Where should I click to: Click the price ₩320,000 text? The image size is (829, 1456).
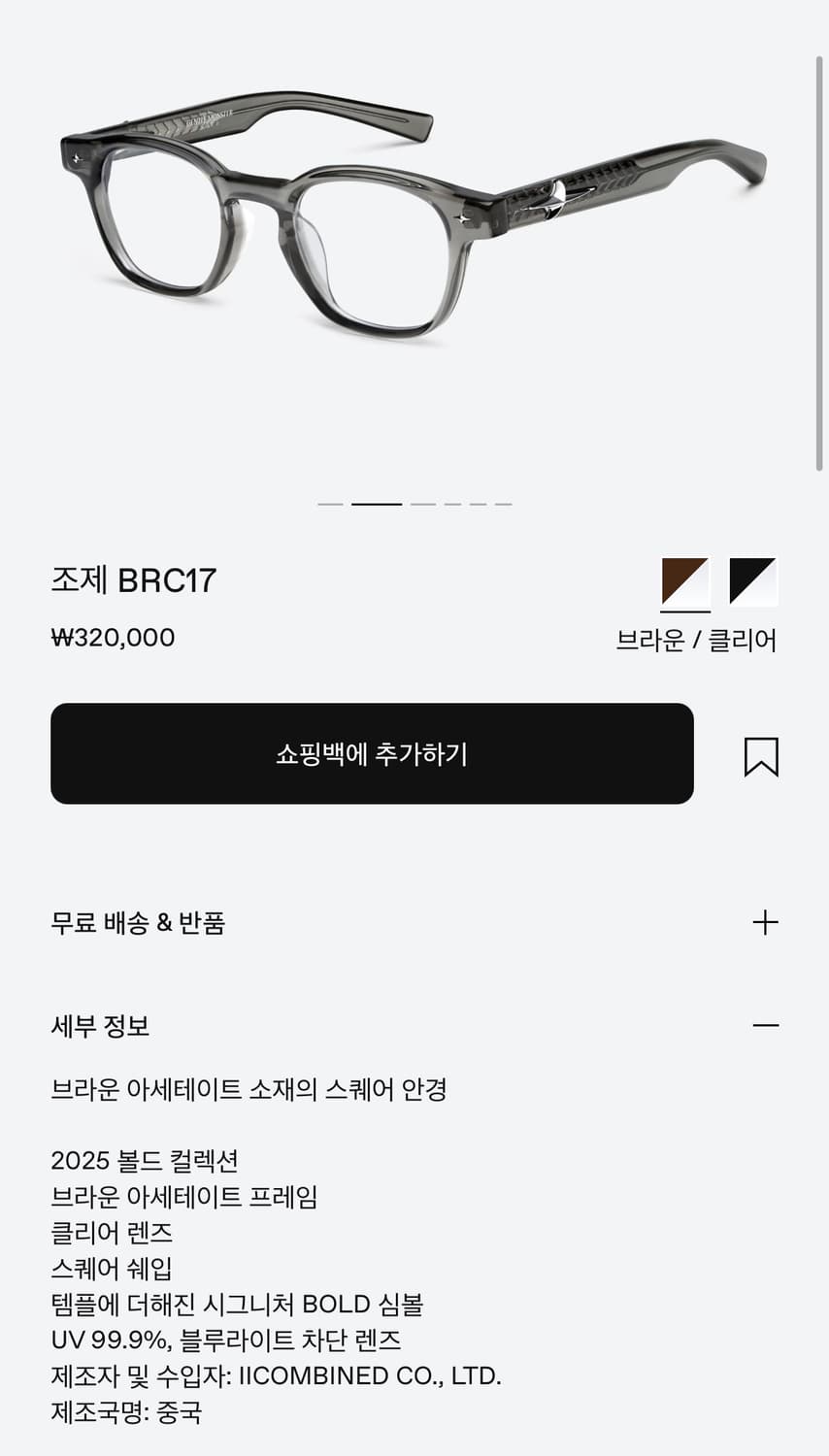pyautogui.click(x=113, y=638)
